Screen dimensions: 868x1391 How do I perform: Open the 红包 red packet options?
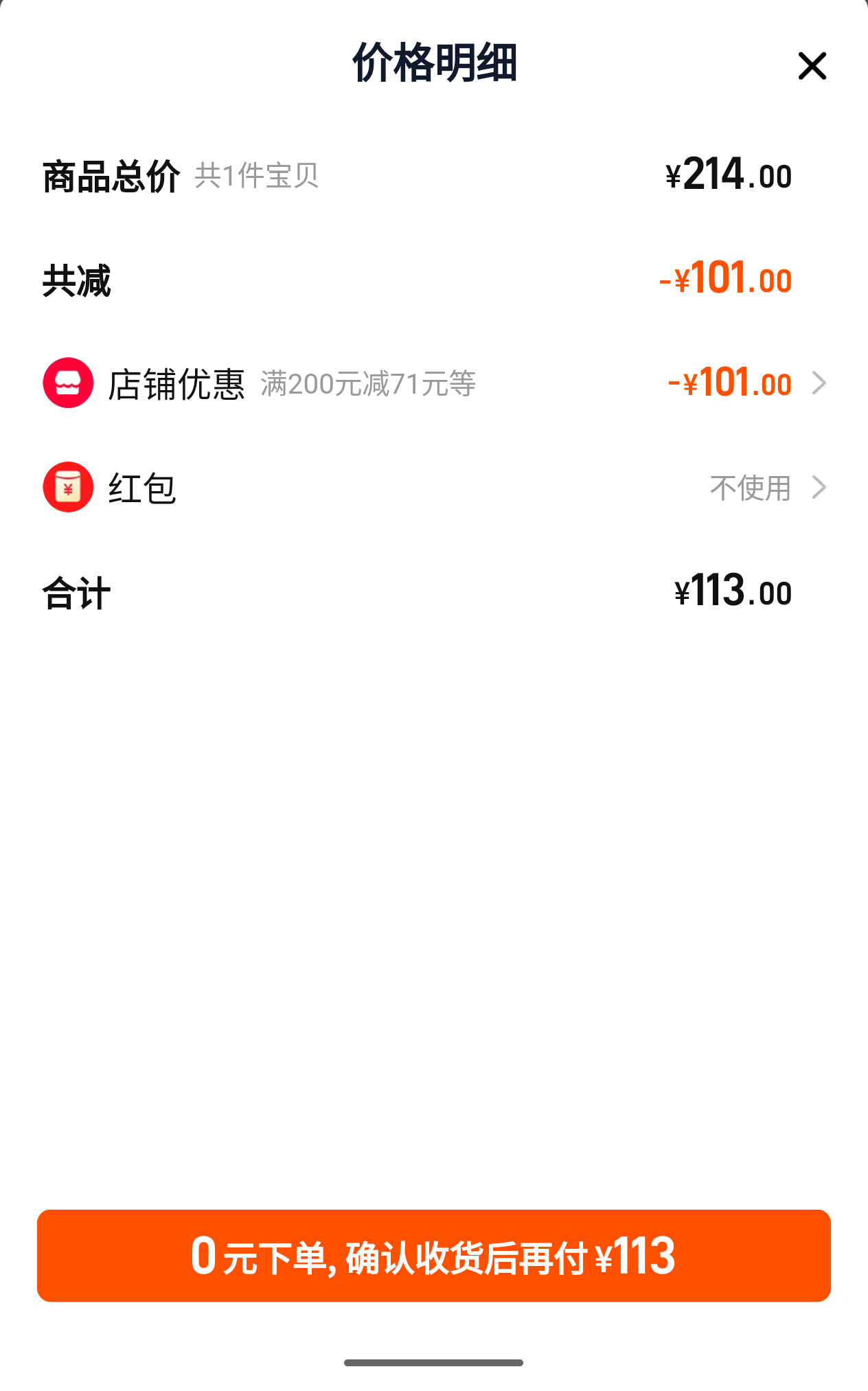[x=817, y=487]
